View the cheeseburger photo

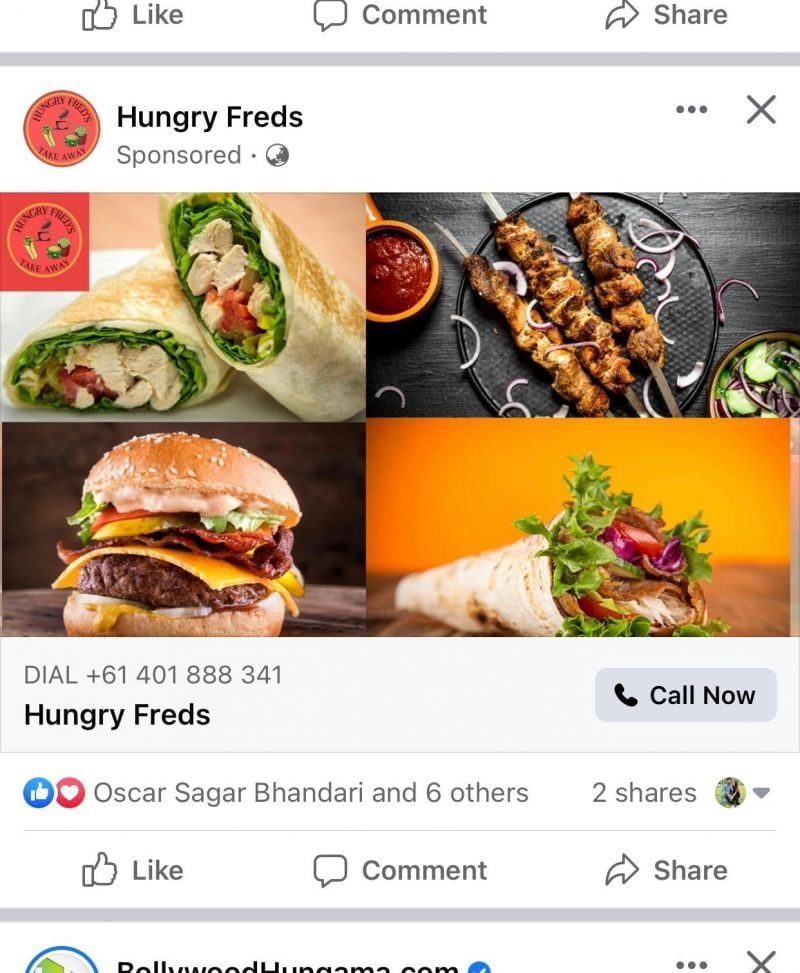pos(183,528)
